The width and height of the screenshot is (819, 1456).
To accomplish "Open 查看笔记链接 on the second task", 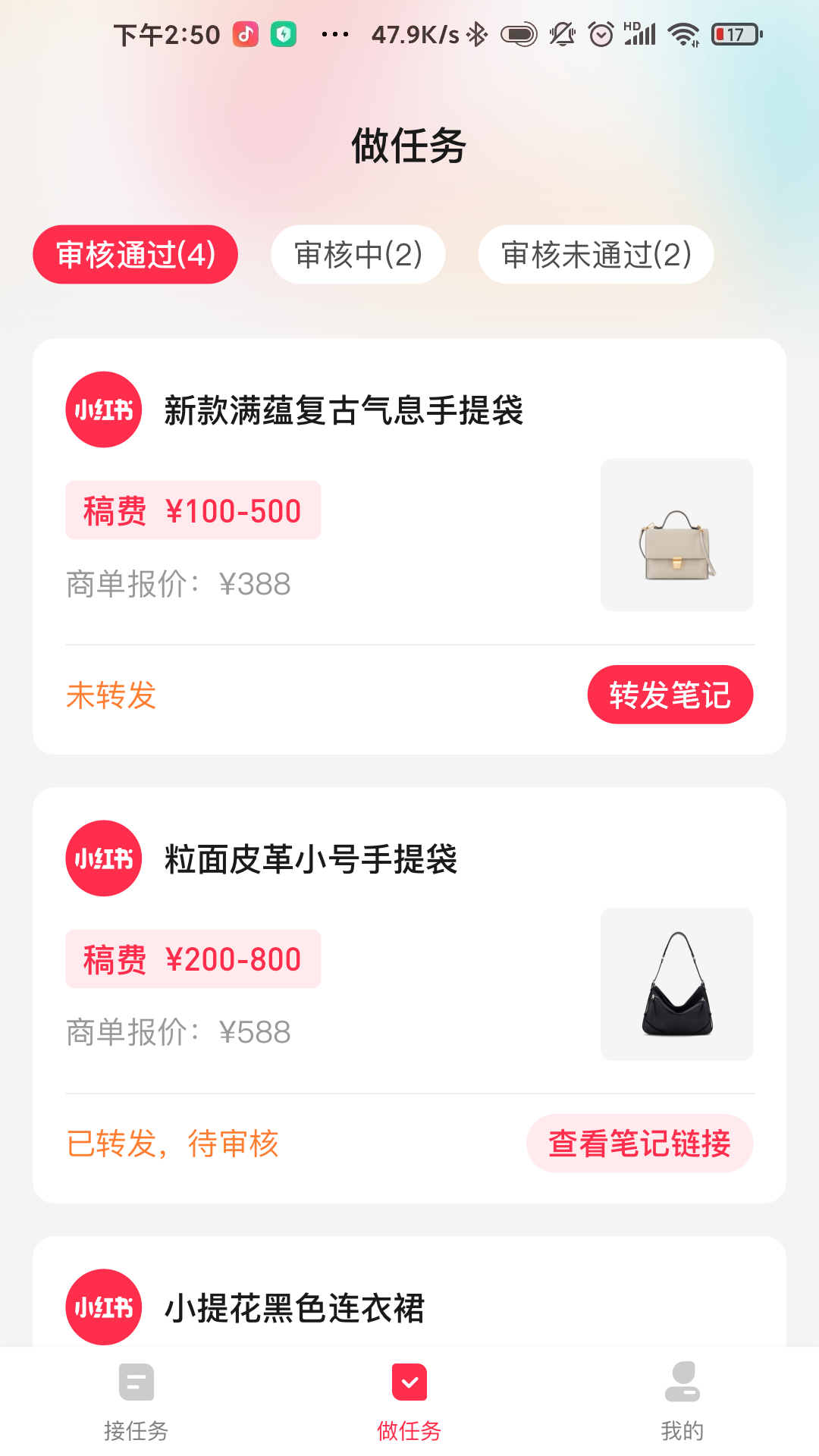I will (x=639, y=1144).
